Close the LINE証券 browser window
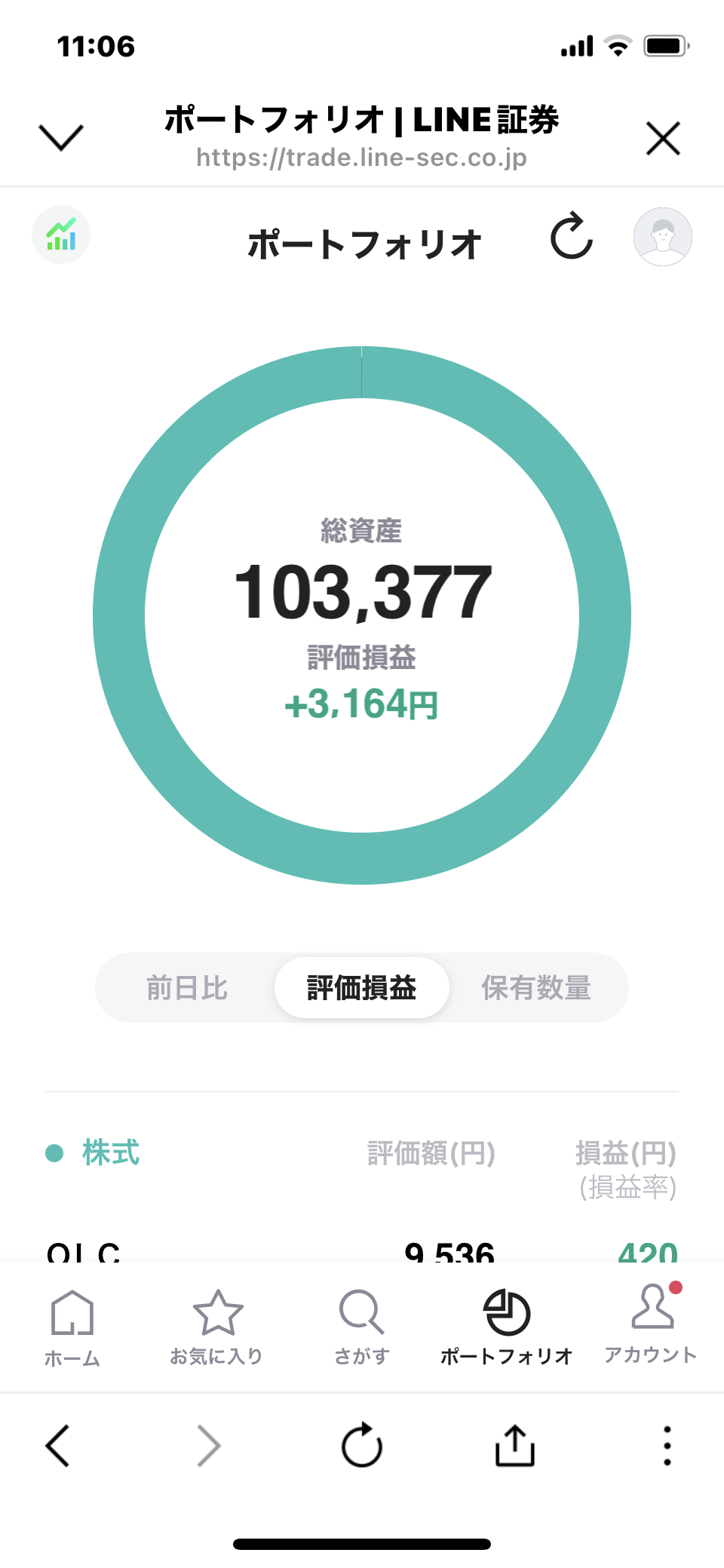The width and height of the screenshot is (724, 1568). [663, 138]
